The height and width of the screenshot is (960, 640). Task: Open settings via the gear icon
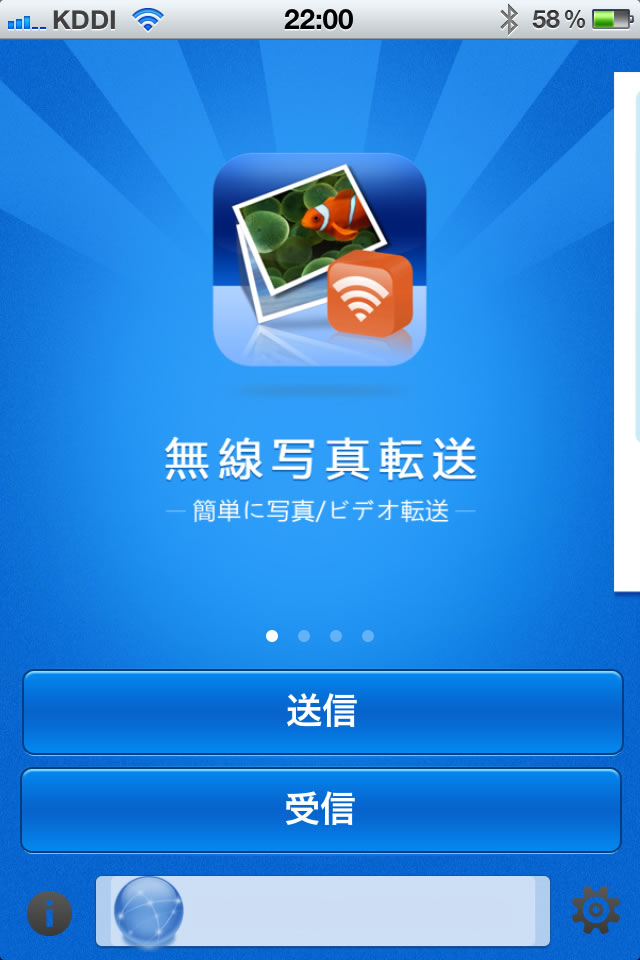(x=594, y=911)
